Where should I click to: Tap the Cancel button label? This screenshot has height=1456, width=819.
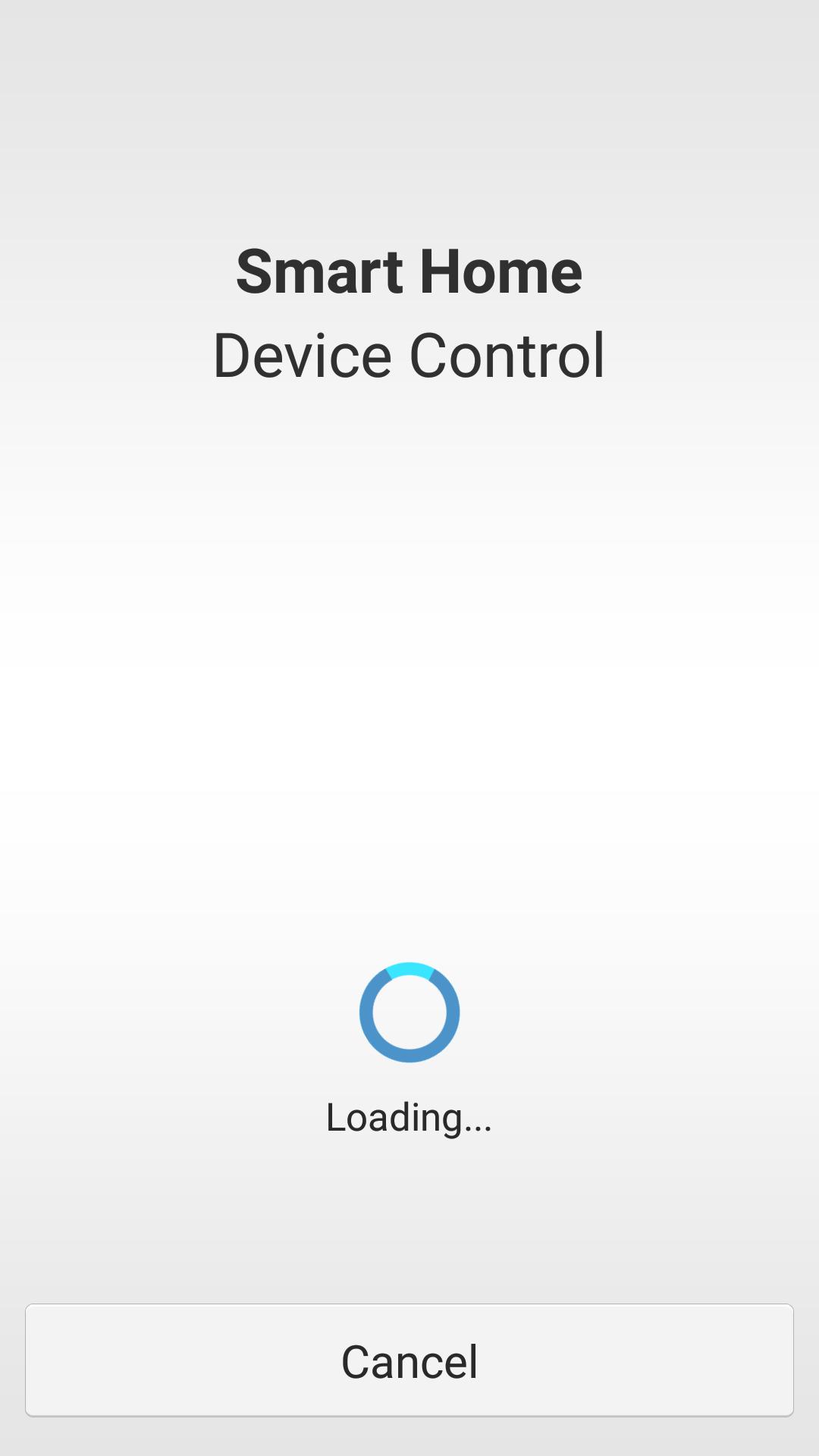coord(409,1360)
